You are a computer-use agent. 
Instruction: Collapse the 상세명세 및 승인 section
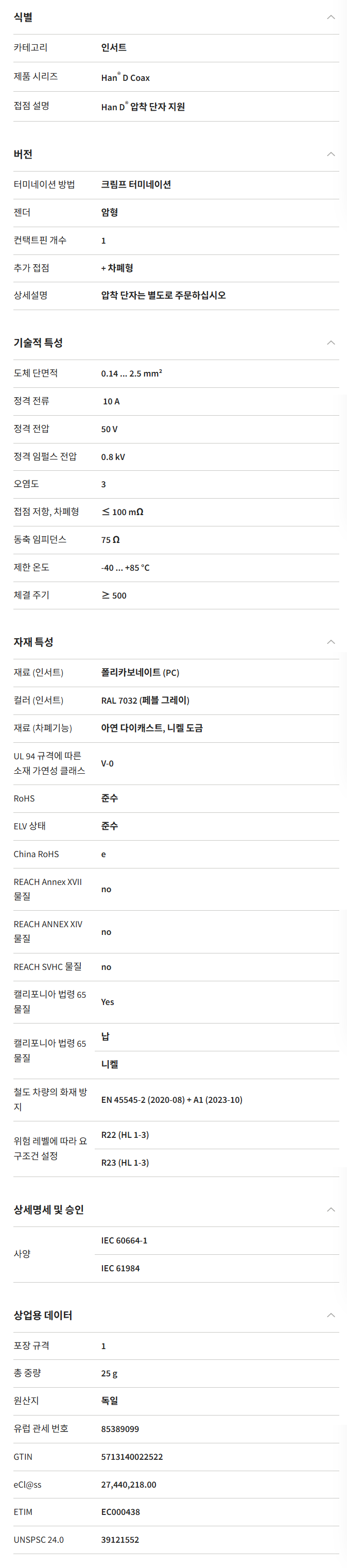coord(331,1209)
